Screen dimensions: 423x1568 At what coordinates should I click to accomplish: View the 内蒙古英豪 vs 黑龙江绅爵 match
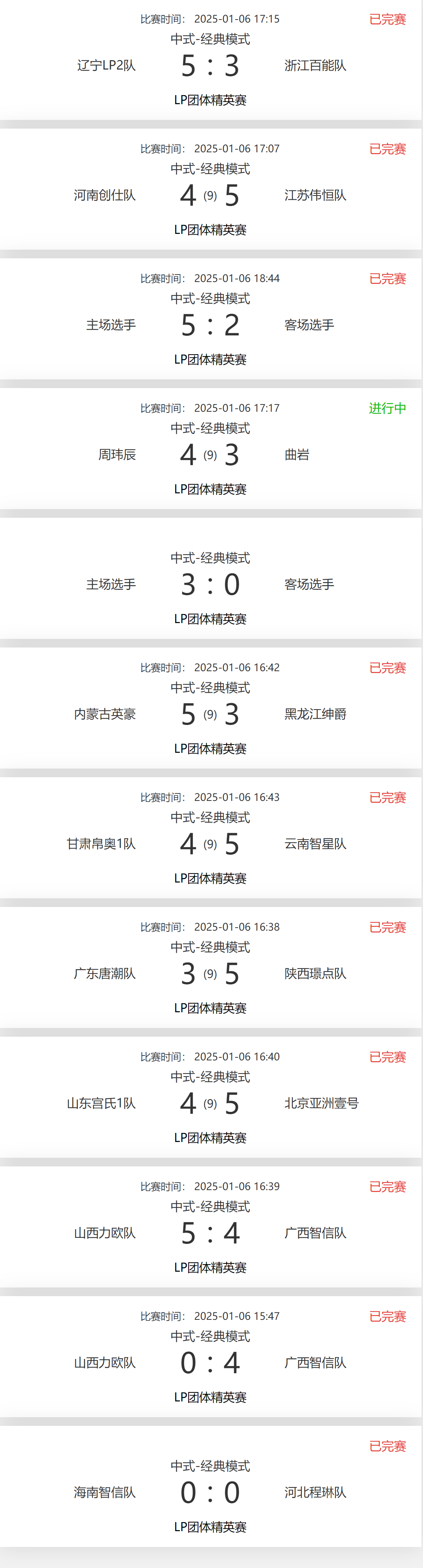click(x=210, y=713)
